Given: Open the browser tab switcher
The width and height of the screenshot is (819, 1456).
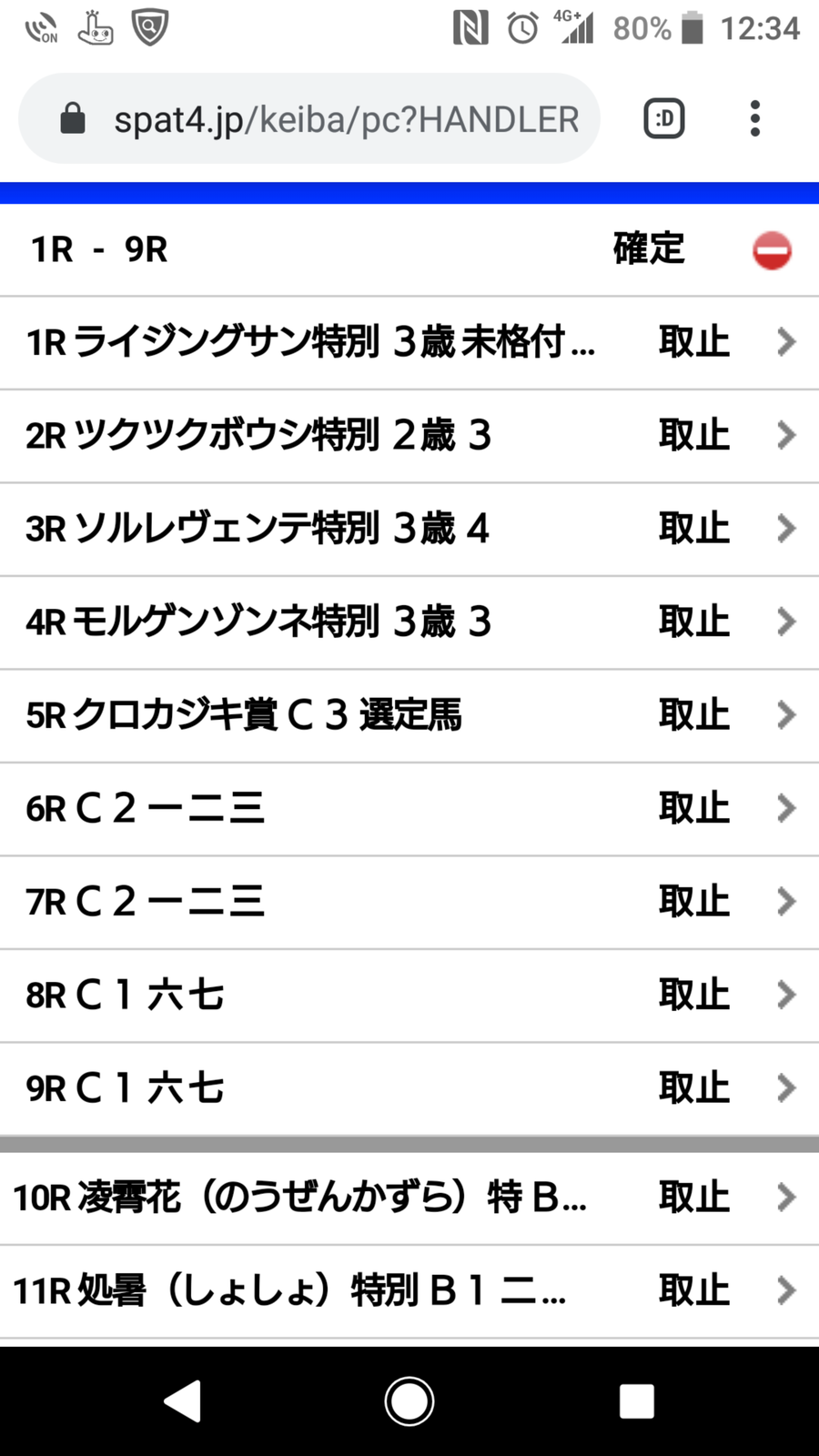Looking at the screenshot, I should (x=664, y=119).
